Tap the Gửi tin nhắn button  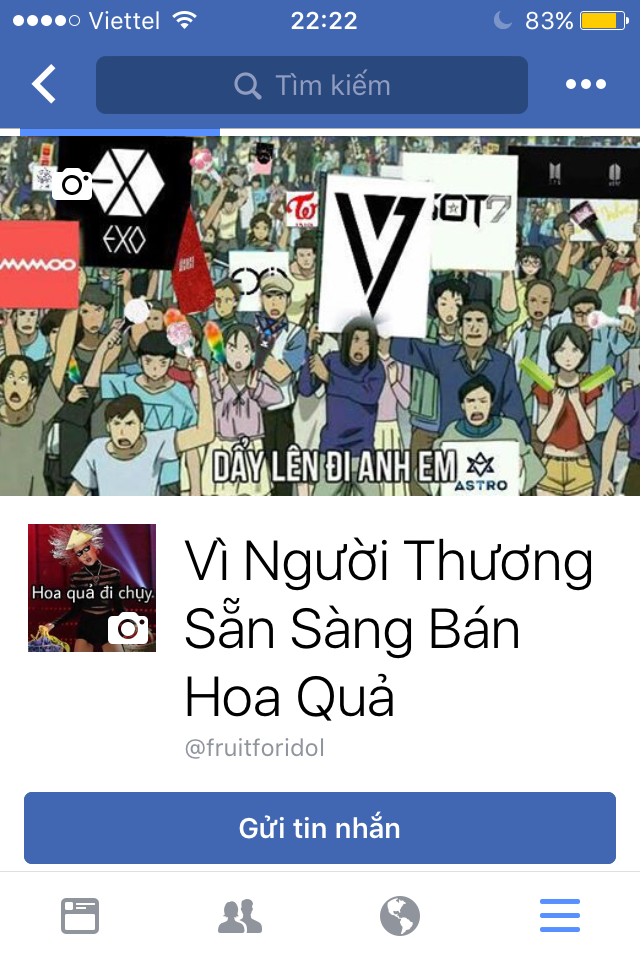coord(320,828)
